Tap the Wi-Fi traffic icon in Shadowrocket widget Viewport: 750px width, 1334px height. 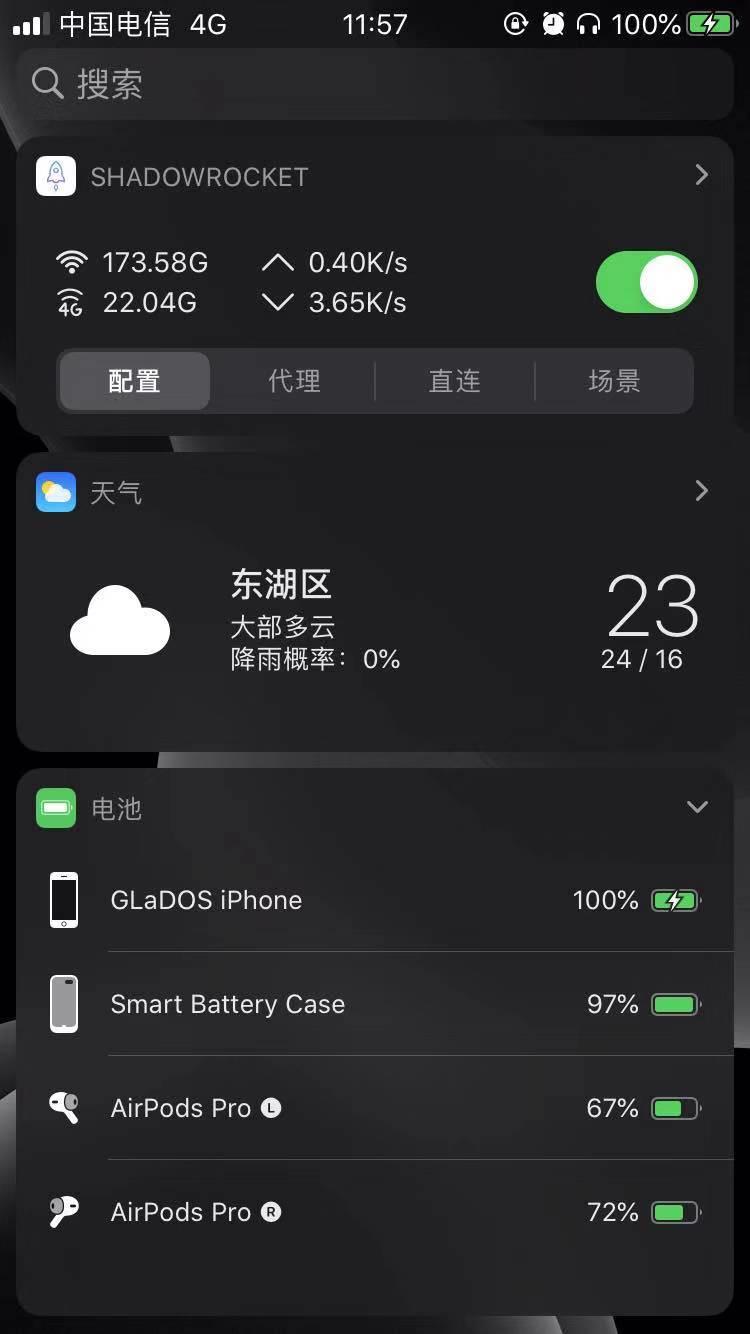(72, 261)
